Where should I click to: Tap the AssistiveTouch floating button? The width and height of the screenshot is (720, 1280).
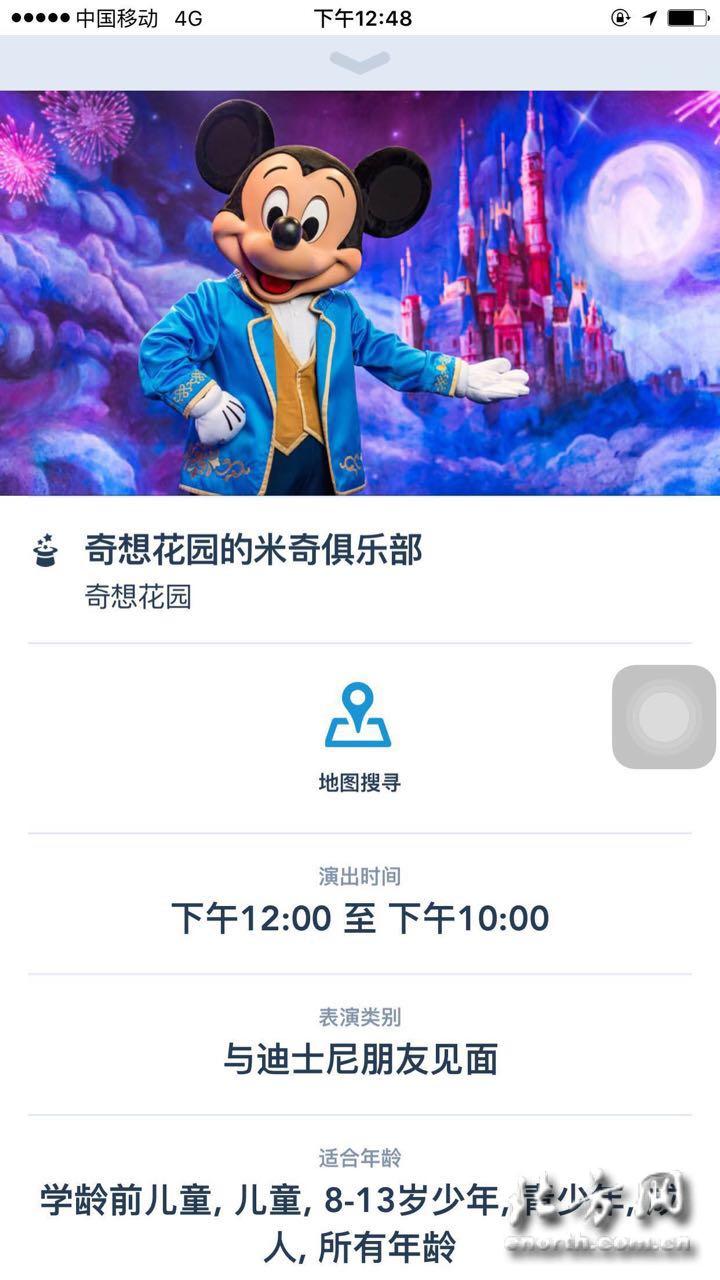(x=664, y=717)
